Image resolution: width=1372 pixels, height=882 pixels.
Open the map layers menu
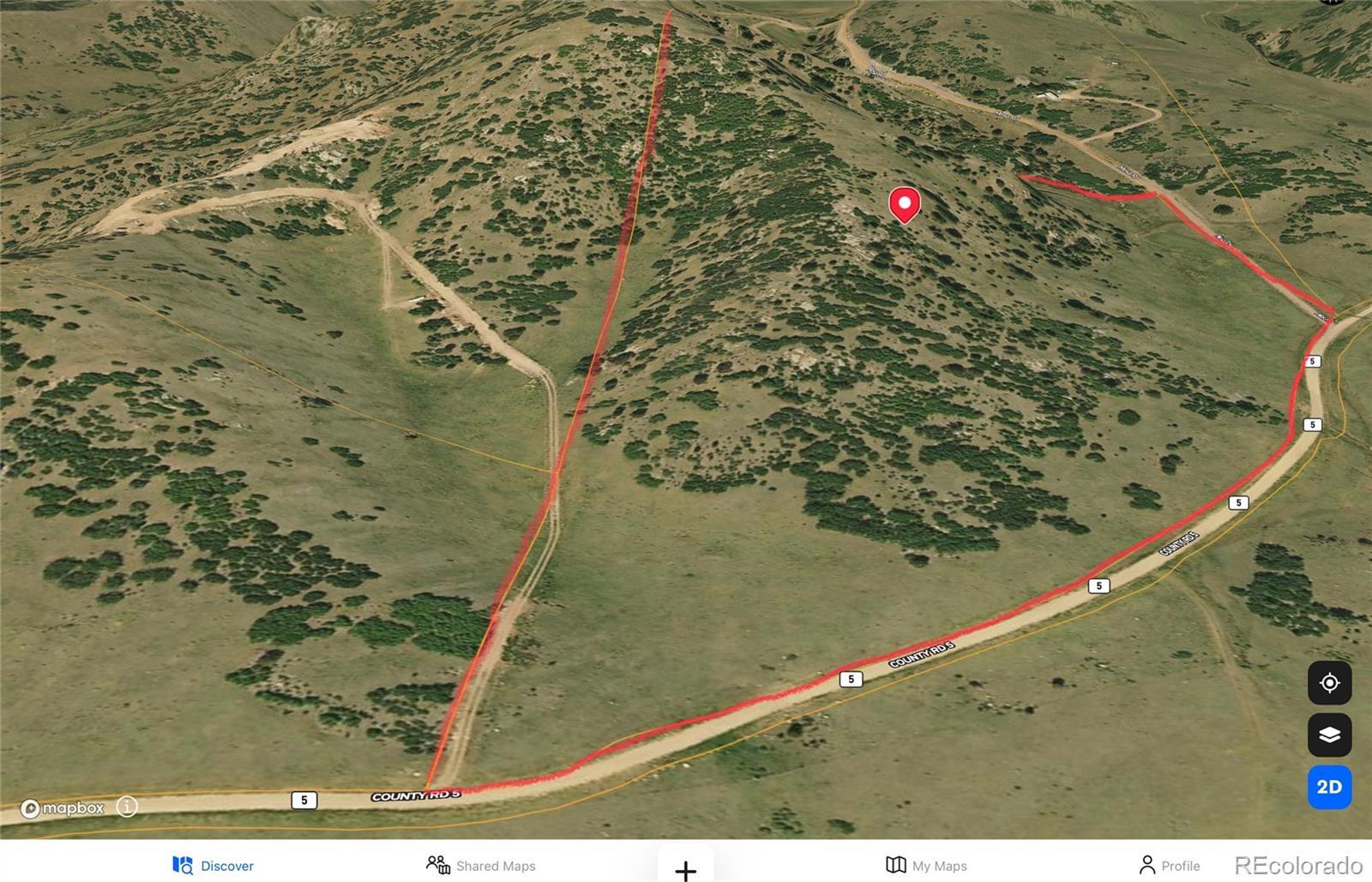click(x=1329, y=735)
